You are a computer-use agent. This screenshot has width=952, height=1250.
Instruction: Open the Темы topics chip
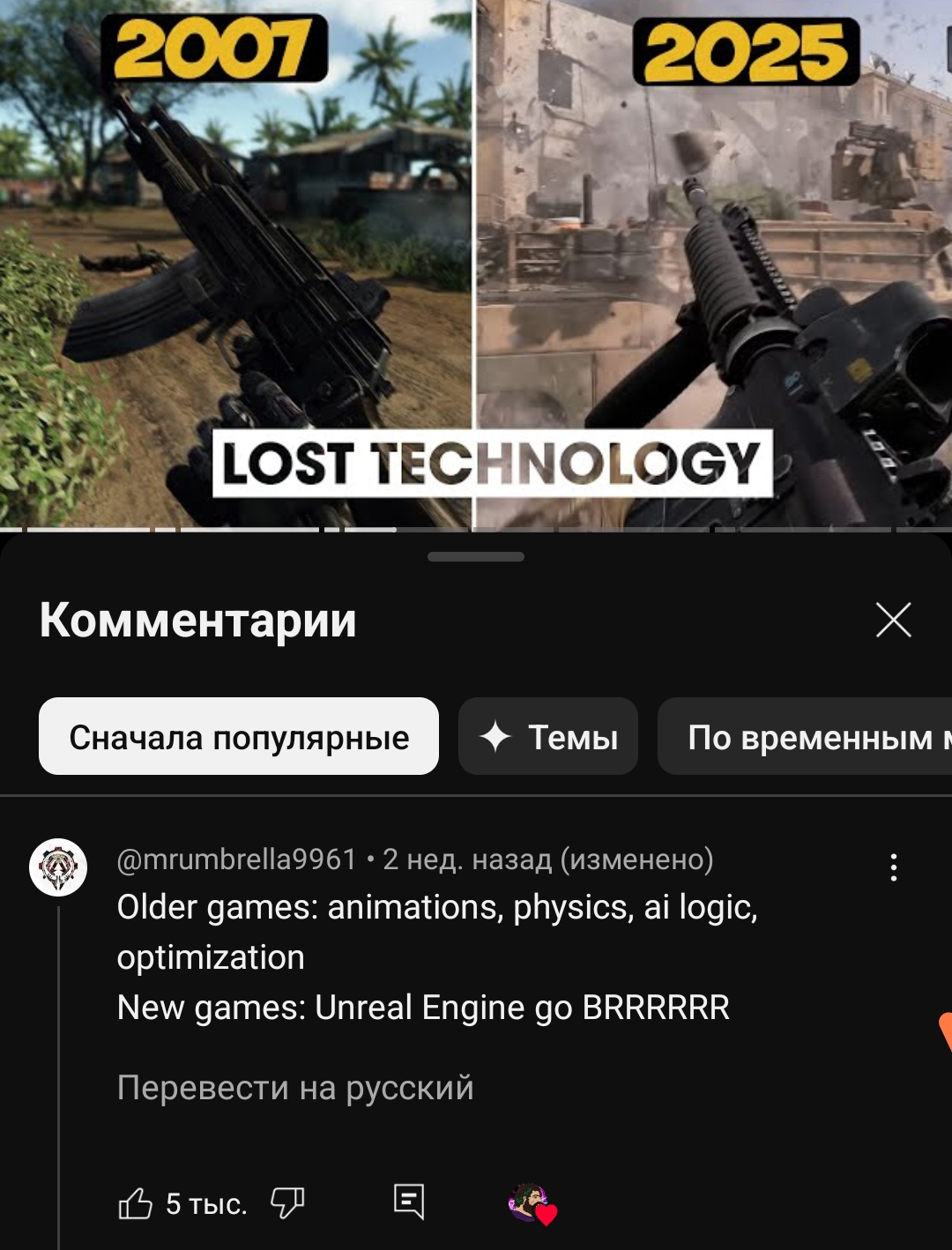click(548, 737)
